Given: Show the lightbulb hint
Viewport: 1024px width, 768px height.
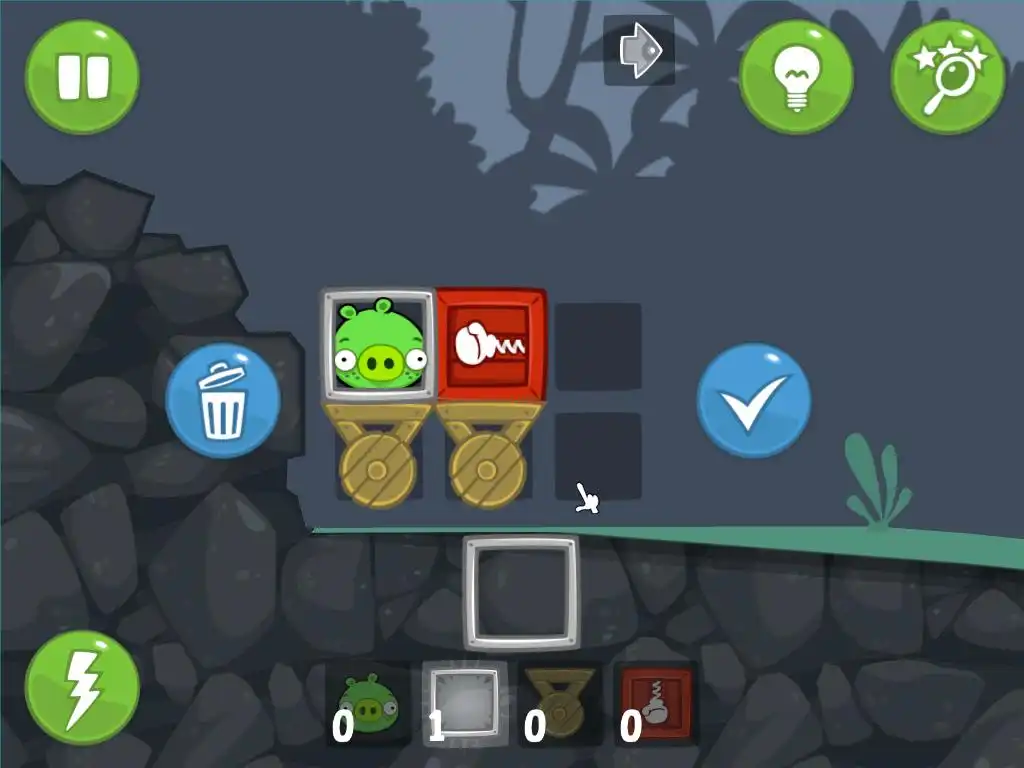Looking at the screenshot, I should coord(796,77).
